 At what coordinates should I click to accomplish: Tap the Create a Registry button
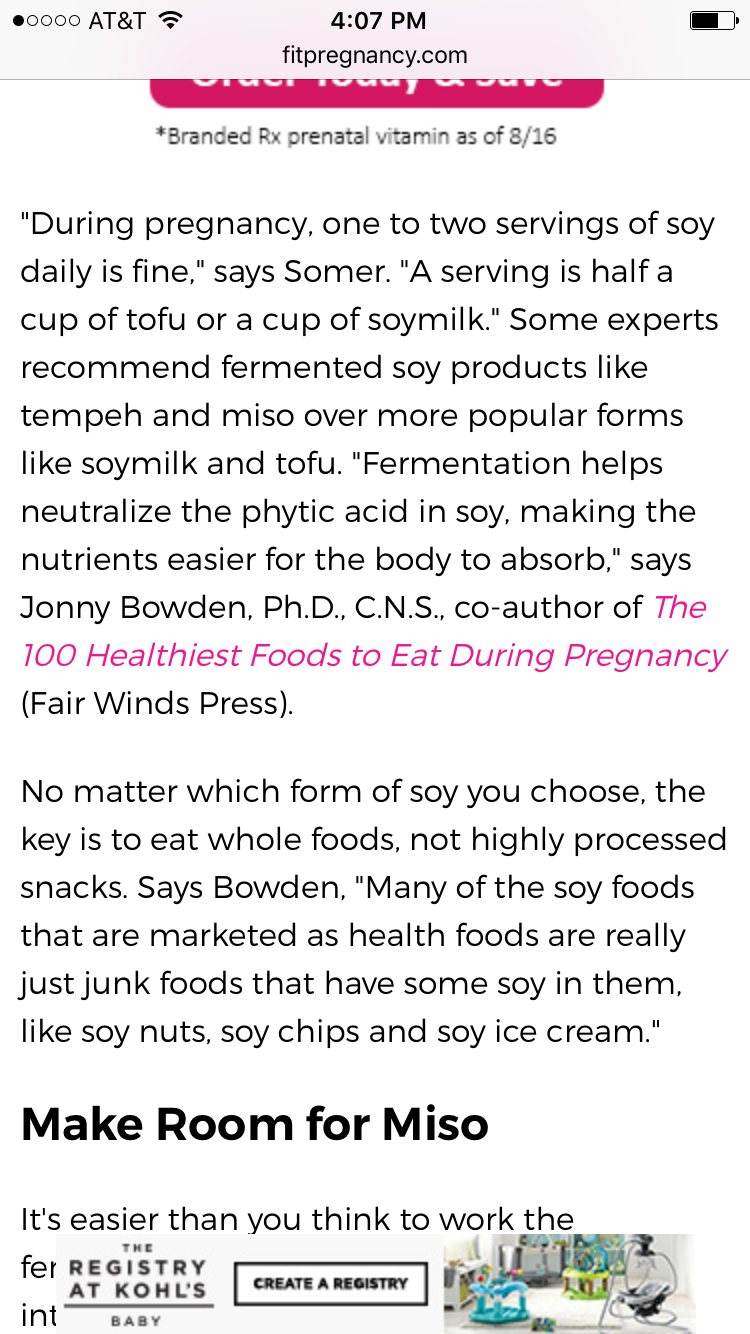[x=330, y=1284]
